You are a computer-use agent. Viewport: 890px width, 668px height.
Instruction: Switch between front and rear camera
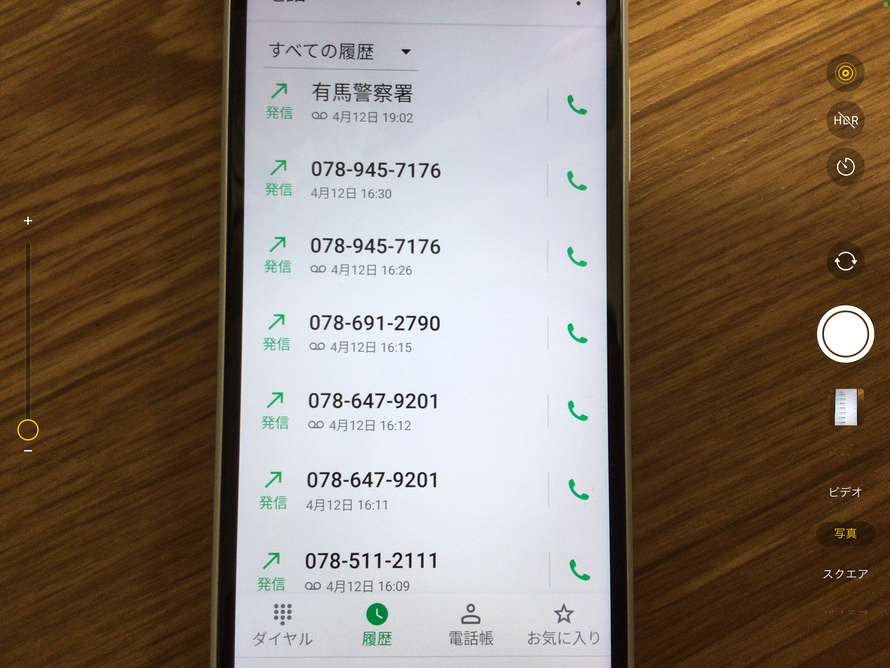846,261
